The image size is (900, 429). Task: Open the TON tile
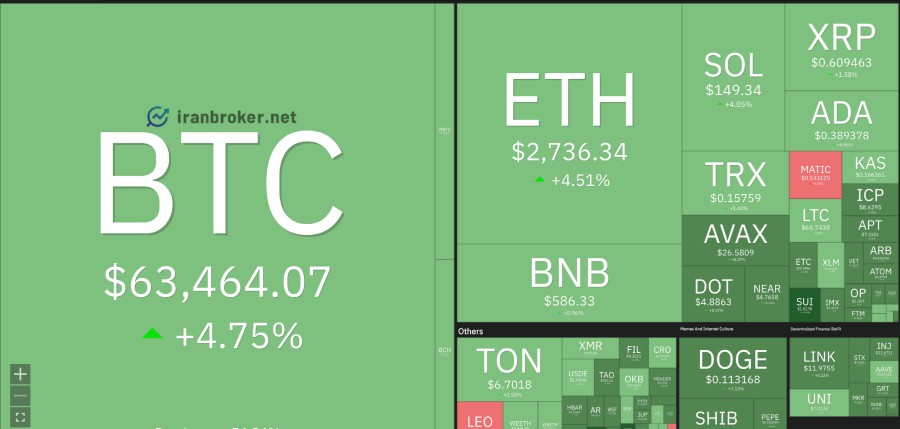point(508,368)
